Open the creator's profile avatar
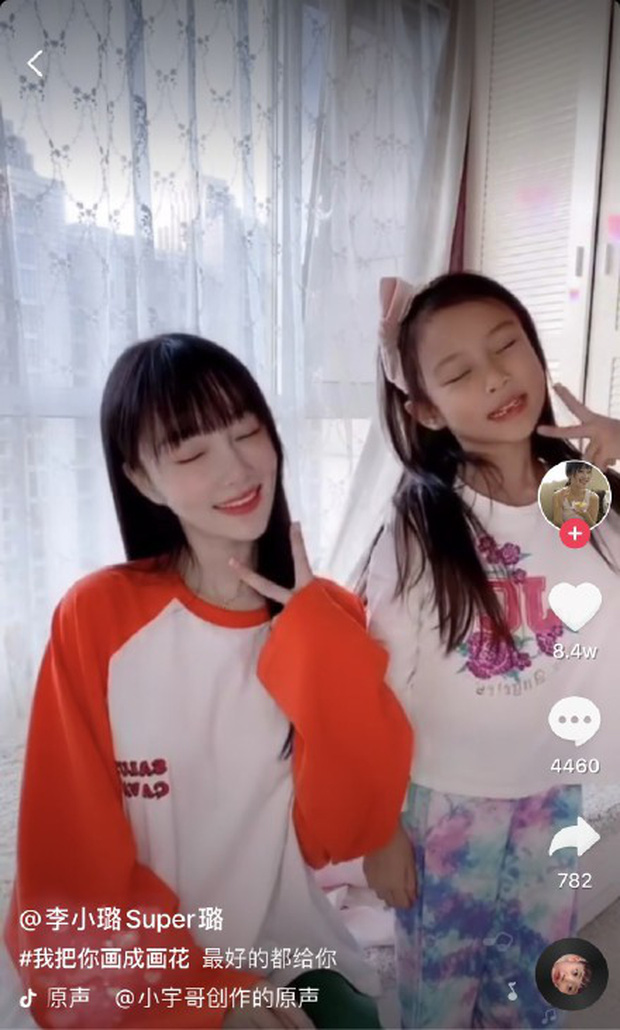 (x=574, y=492)
